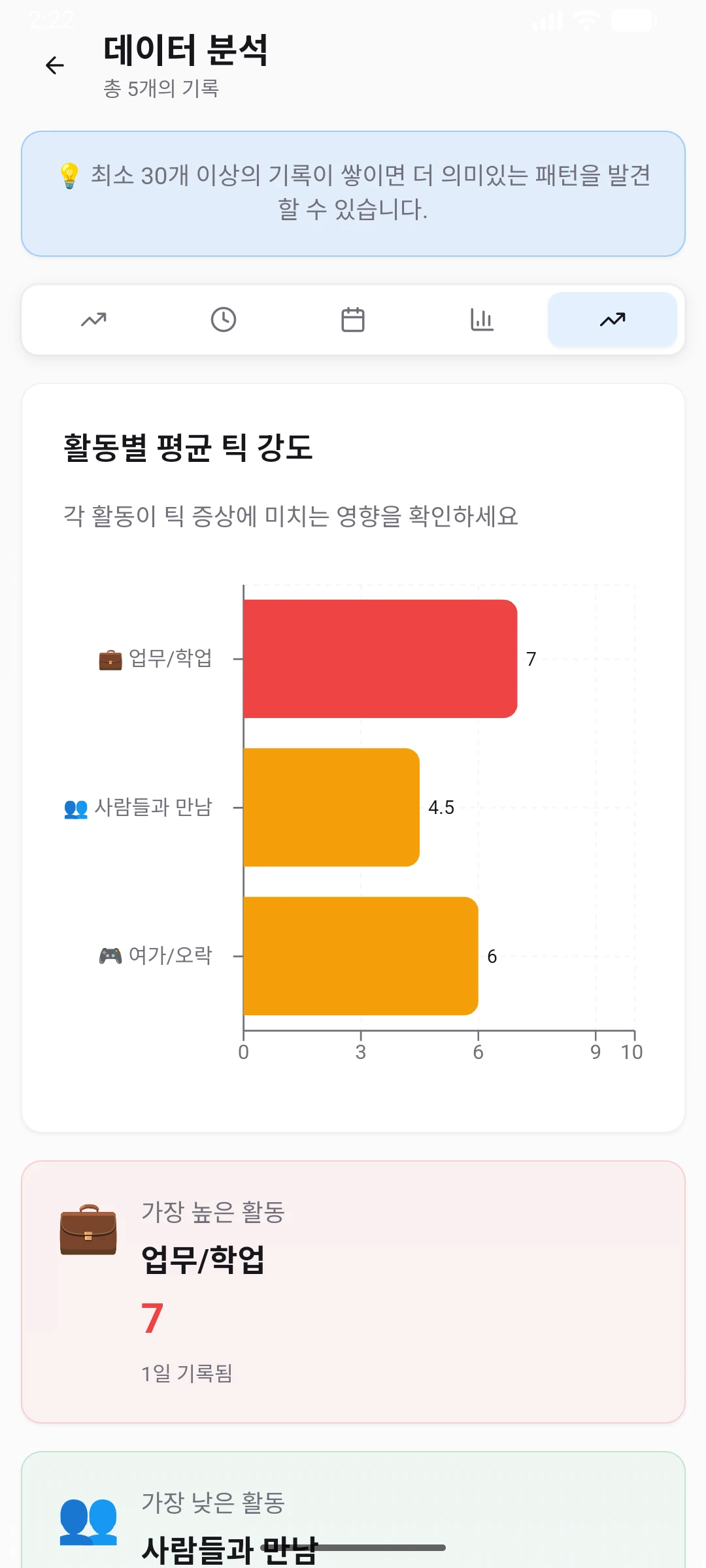Screen dimensions: 706x1568
Task: Open the bar chart tab
Action: [x=482, y=319]
